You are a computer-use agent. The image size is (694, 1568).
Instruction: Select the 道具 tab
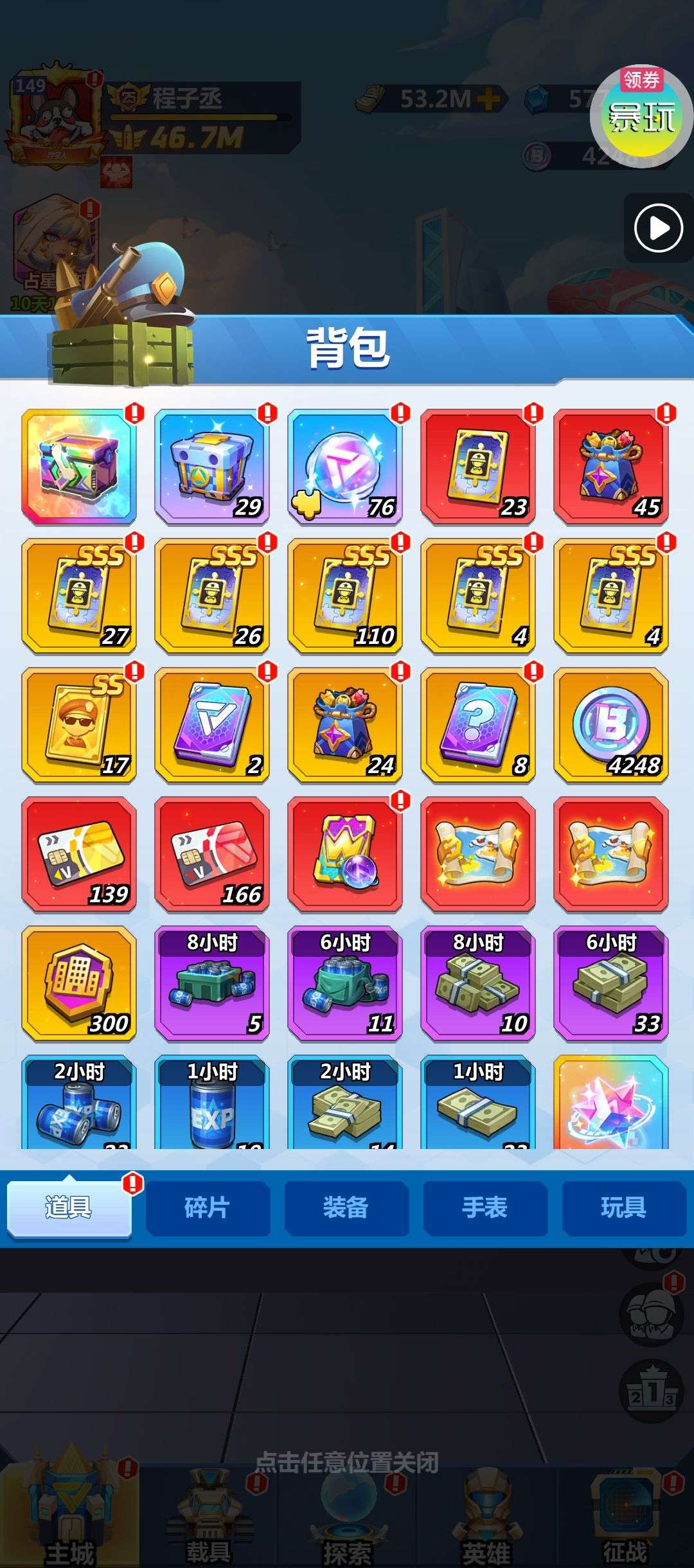[x=69, y=1207]
